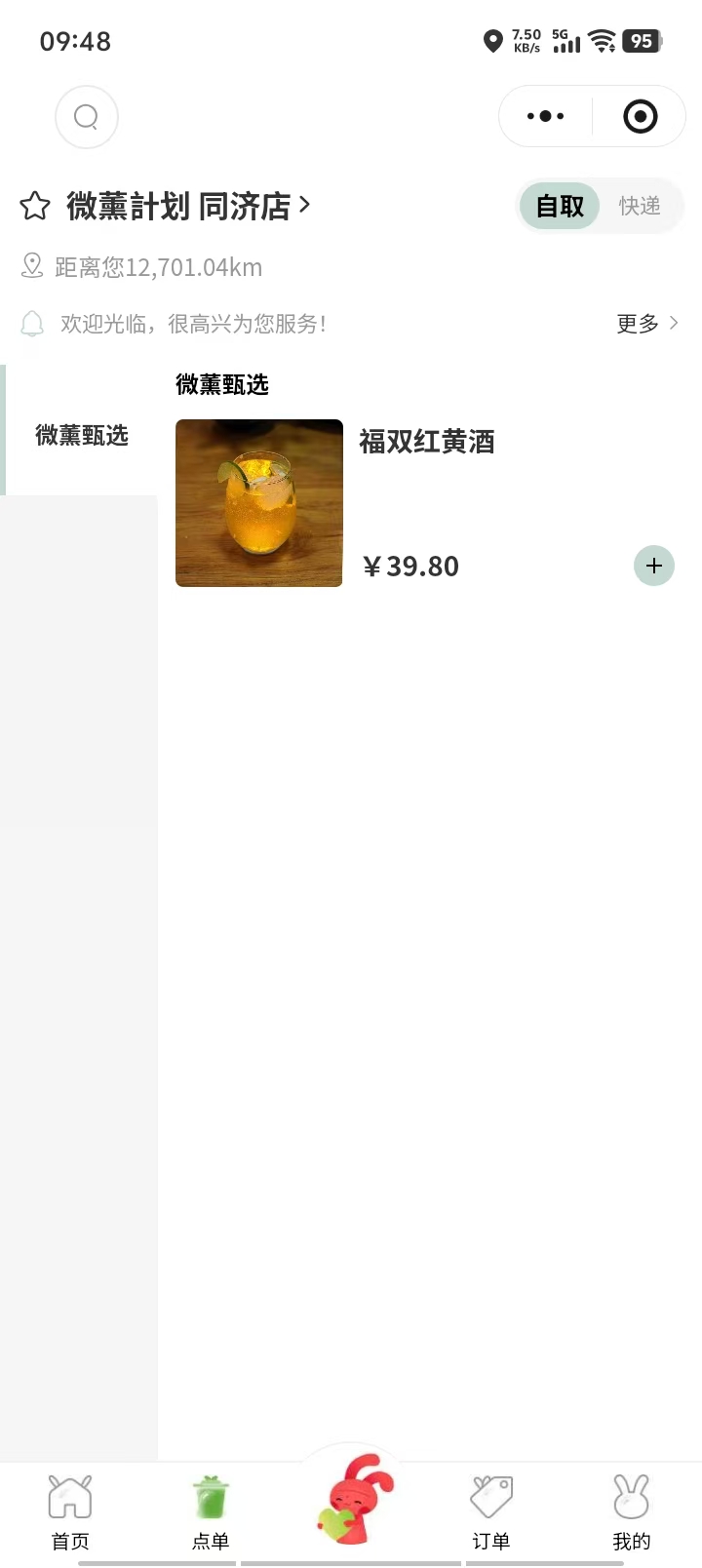Switch to 快递 delivery mode
Viewport: 702px width, 1568px height.
640,206
